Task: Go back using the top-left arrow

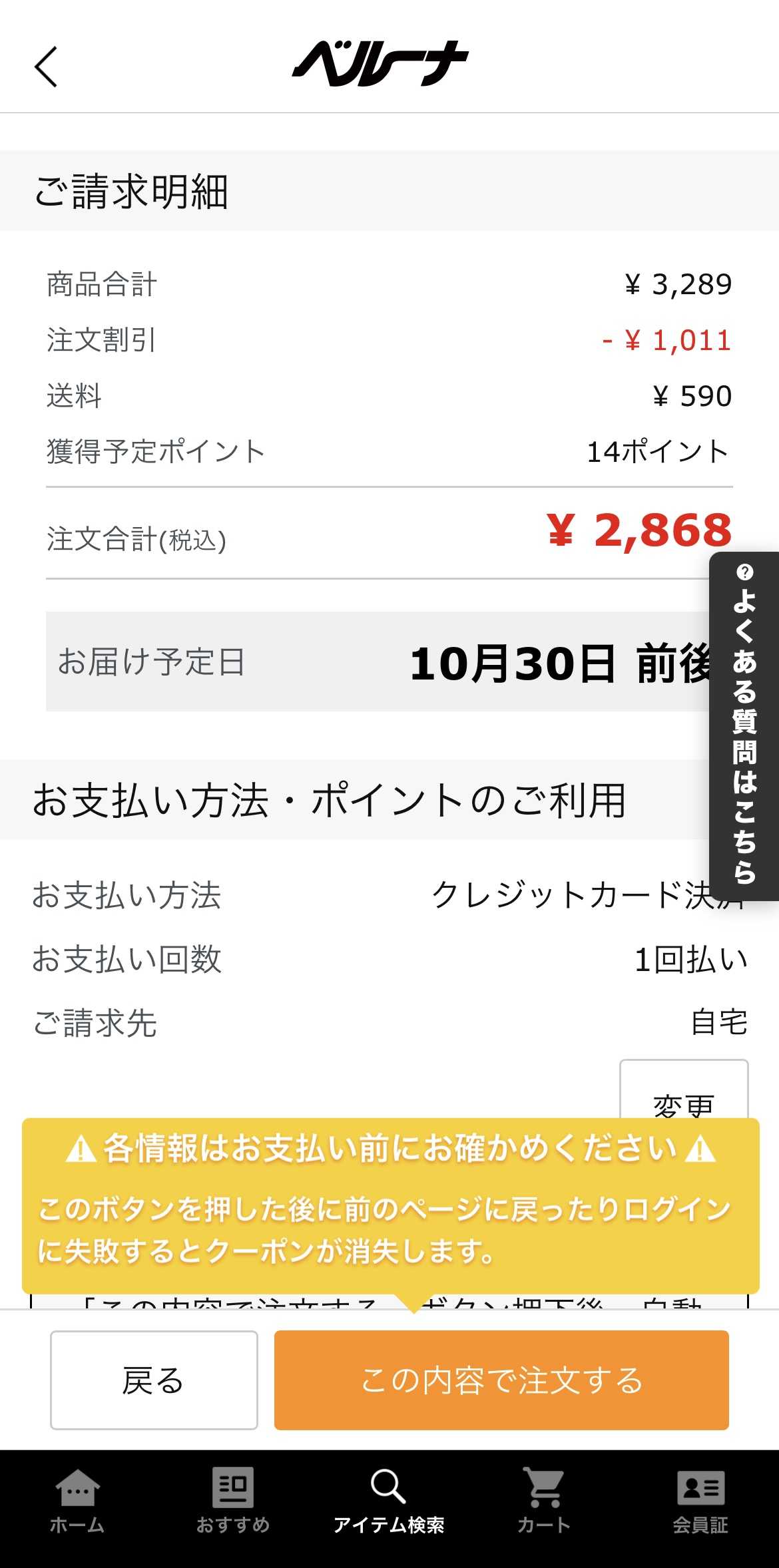Action: coord(46,67)
